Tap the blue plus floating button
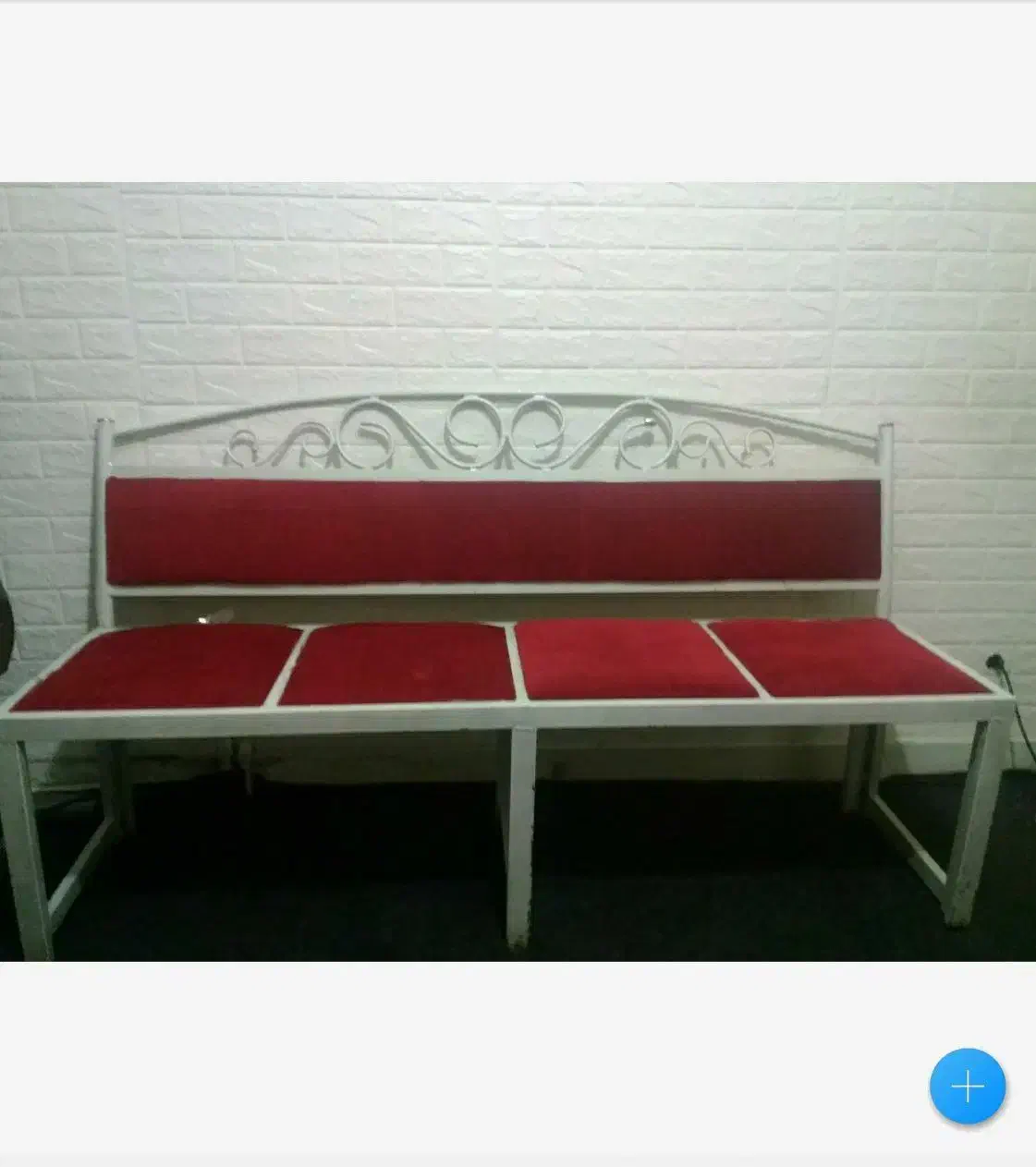The height and width of the screenshot is (1167, 1036). [967, 1086]
